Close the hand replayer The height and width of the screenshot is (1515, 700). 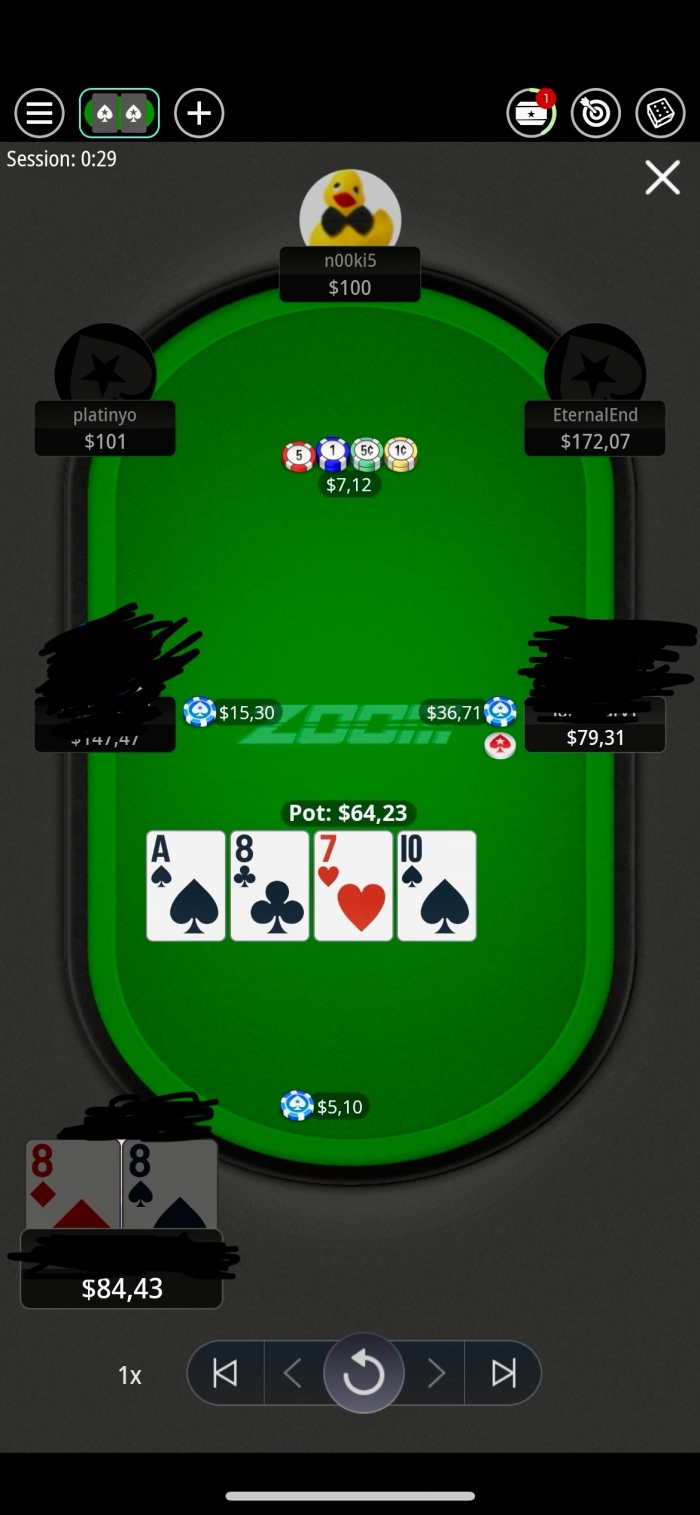pos(662,178)
